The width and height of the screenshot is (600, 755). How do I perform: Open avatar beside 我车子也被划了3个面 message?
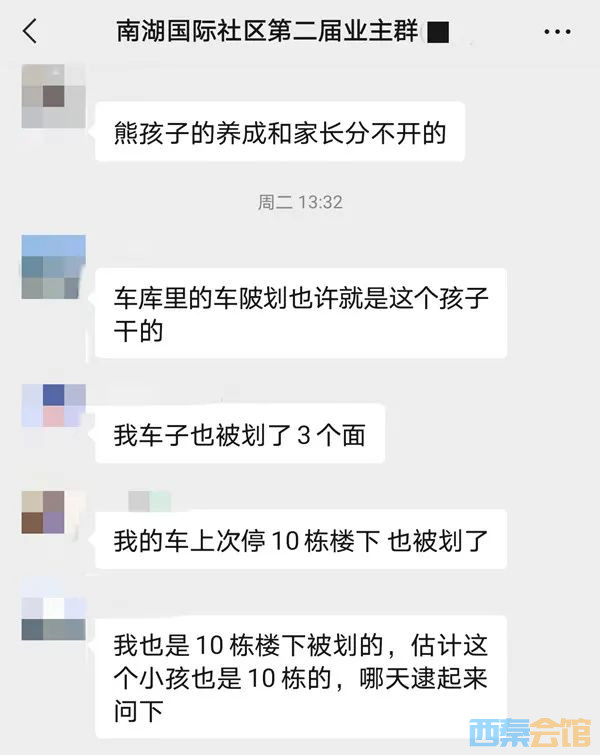pos(53,405)
